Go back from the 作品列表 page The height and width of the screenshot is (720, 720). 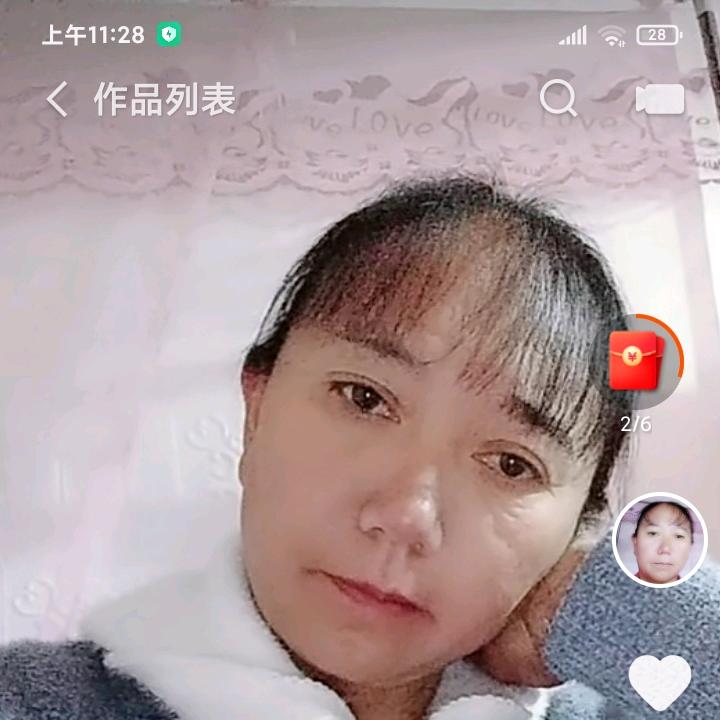58,99
